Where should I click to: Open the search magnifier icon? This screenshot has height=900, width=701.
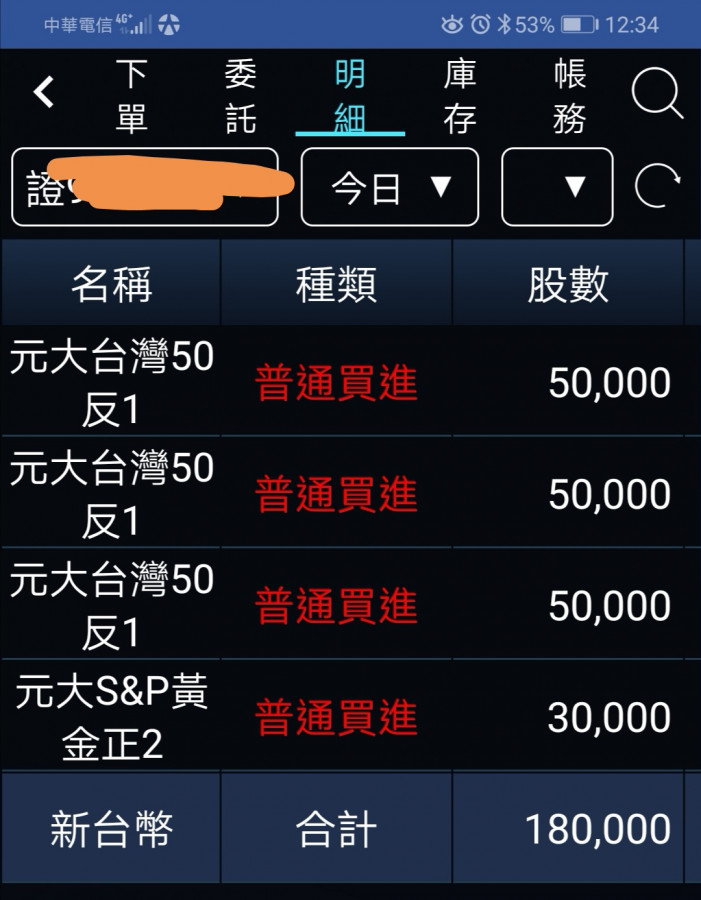coord(657,95)
